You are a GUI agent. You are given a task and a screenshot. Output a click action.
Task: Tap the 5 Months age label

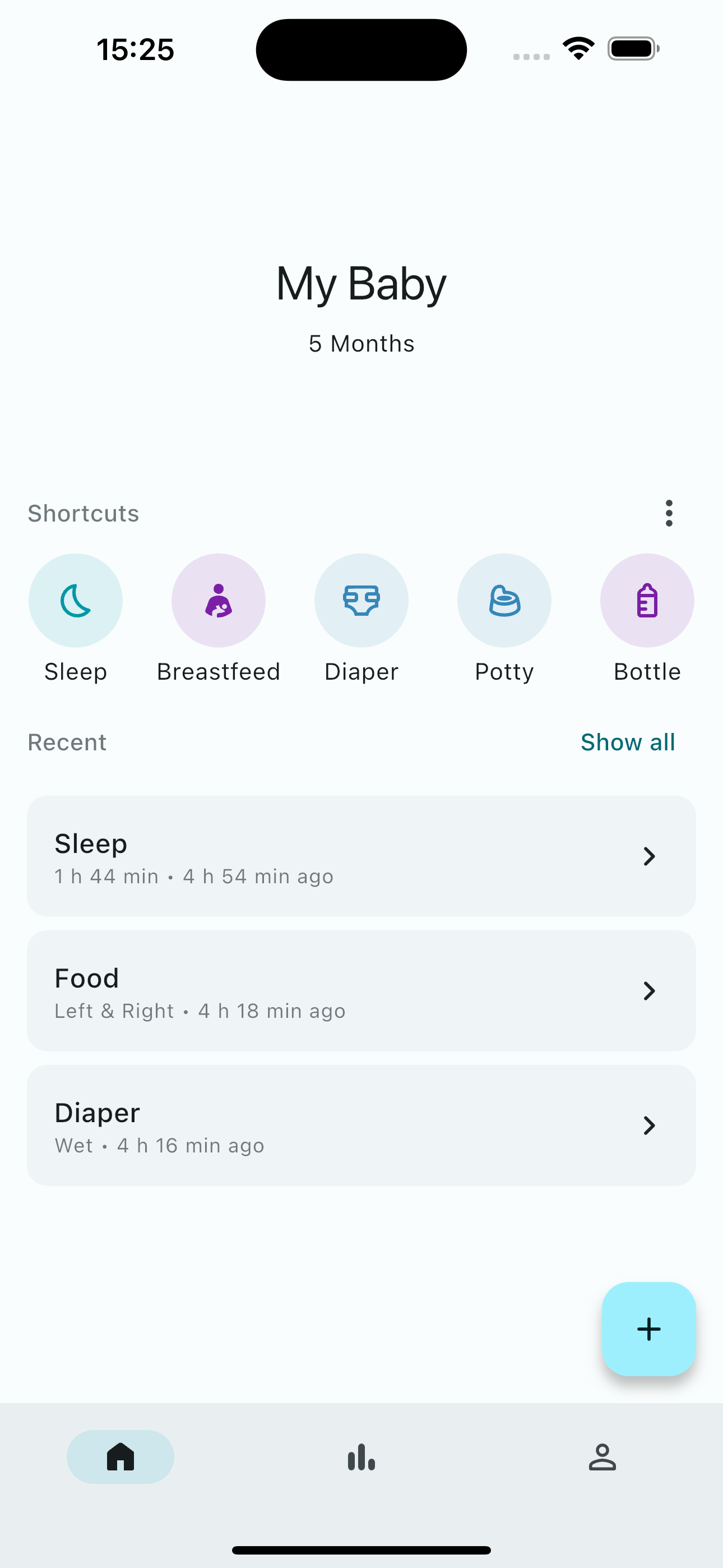click(x=361, y=343)
